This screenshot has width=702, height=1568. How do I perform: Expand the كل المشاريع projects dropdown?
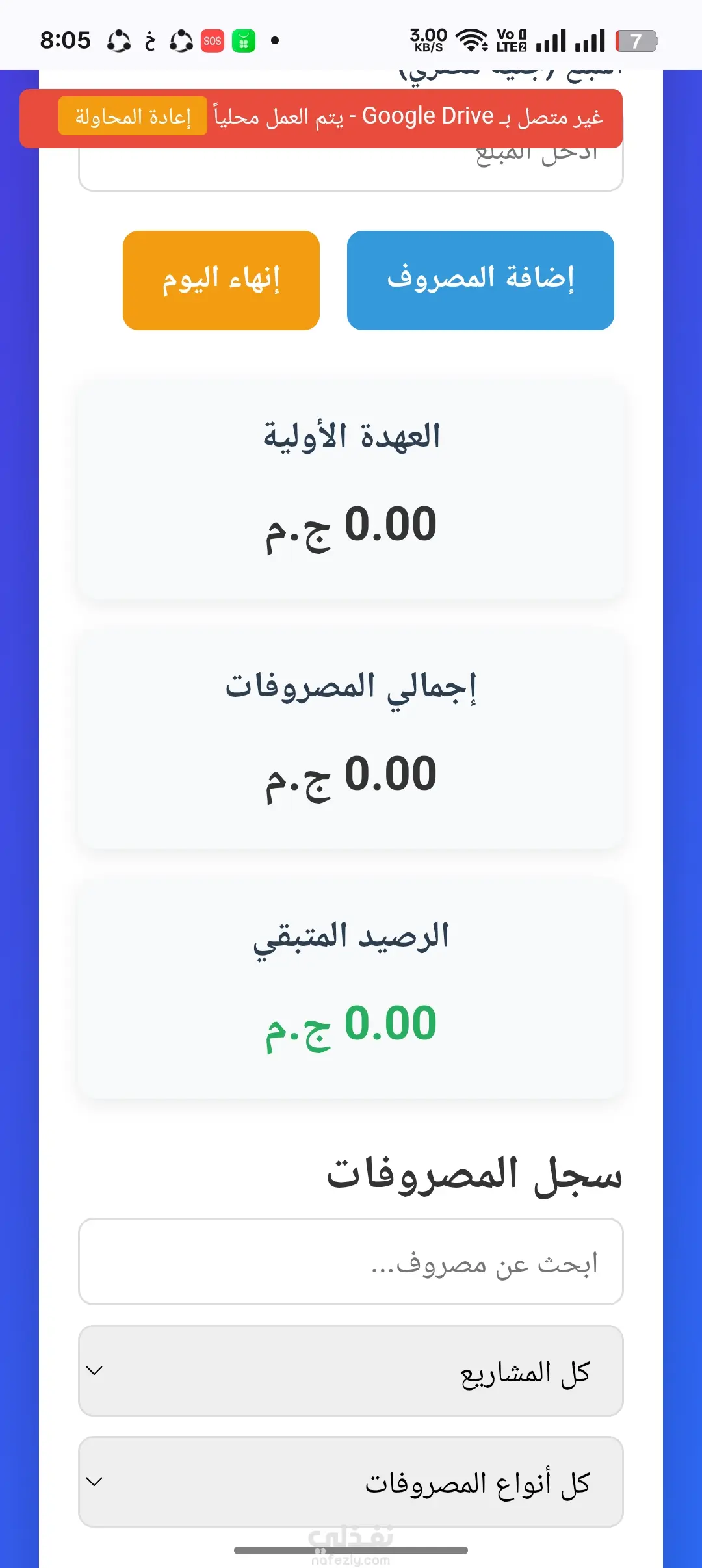tap(351, 1370)
